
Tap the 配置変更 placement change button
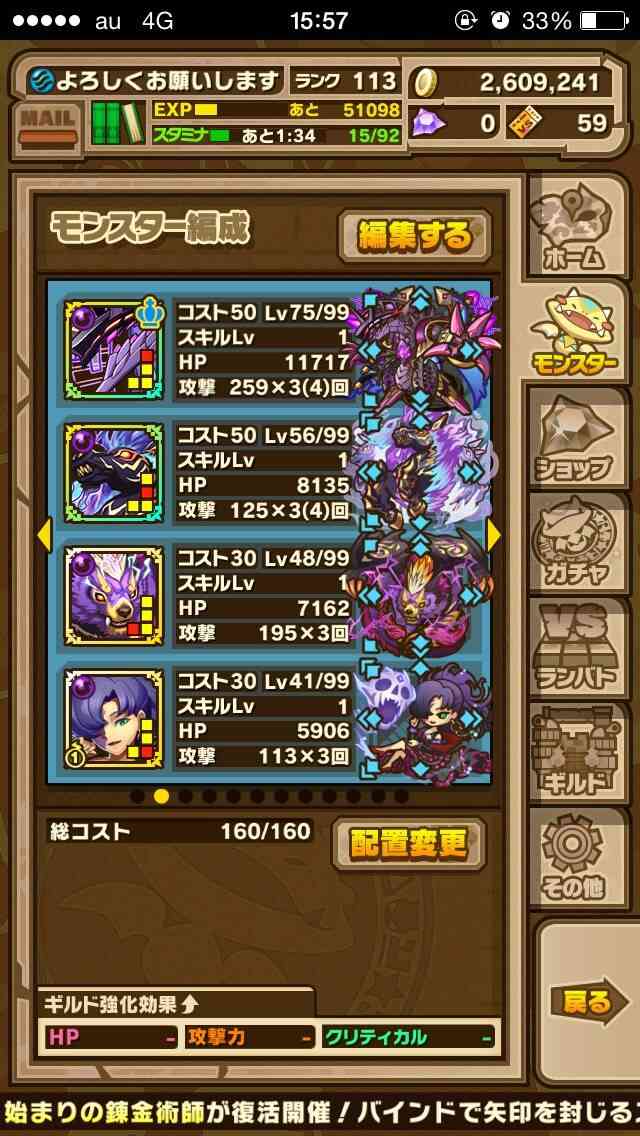[x=410, y=843]
